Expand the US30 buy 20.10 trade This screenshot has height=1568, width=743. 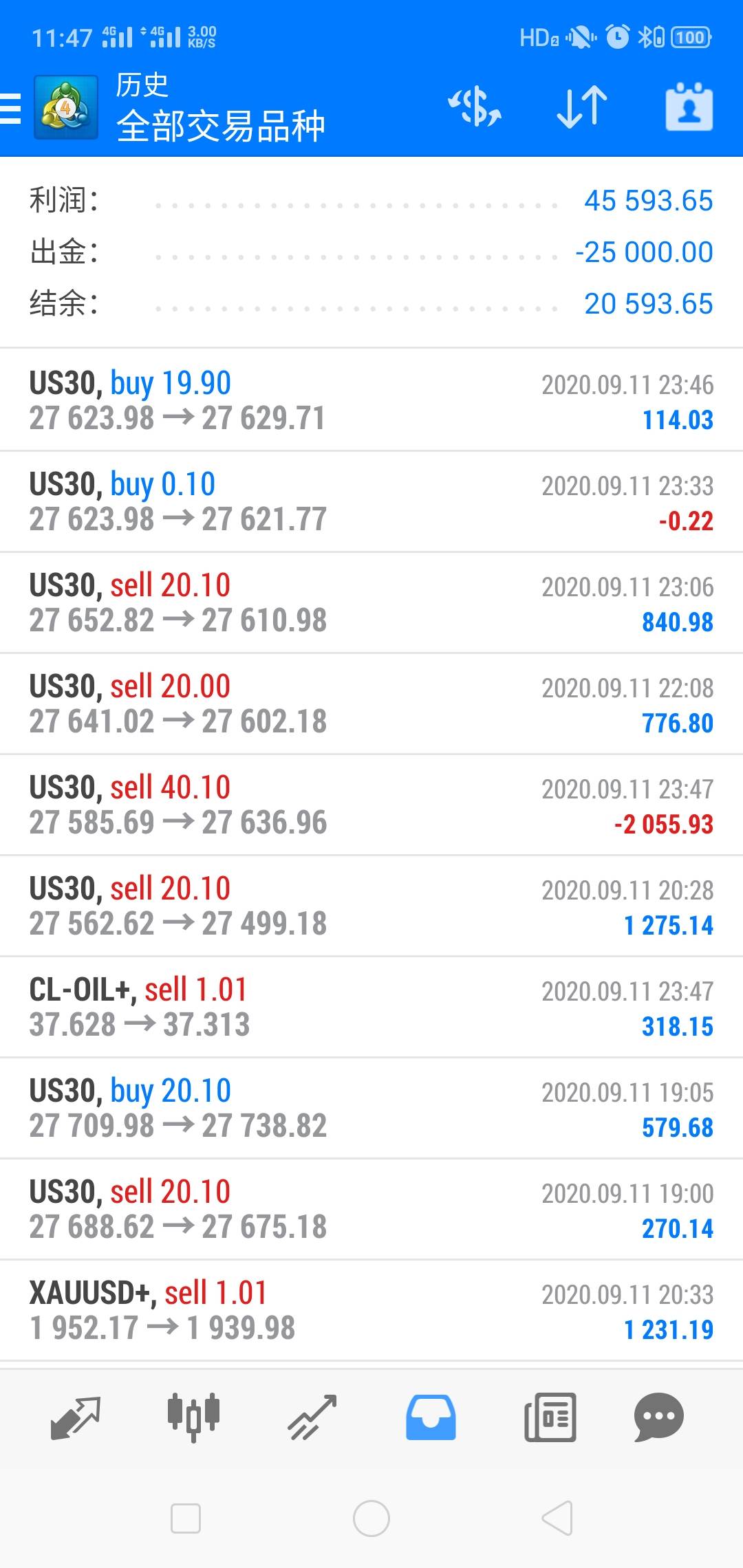point(371,1109)
